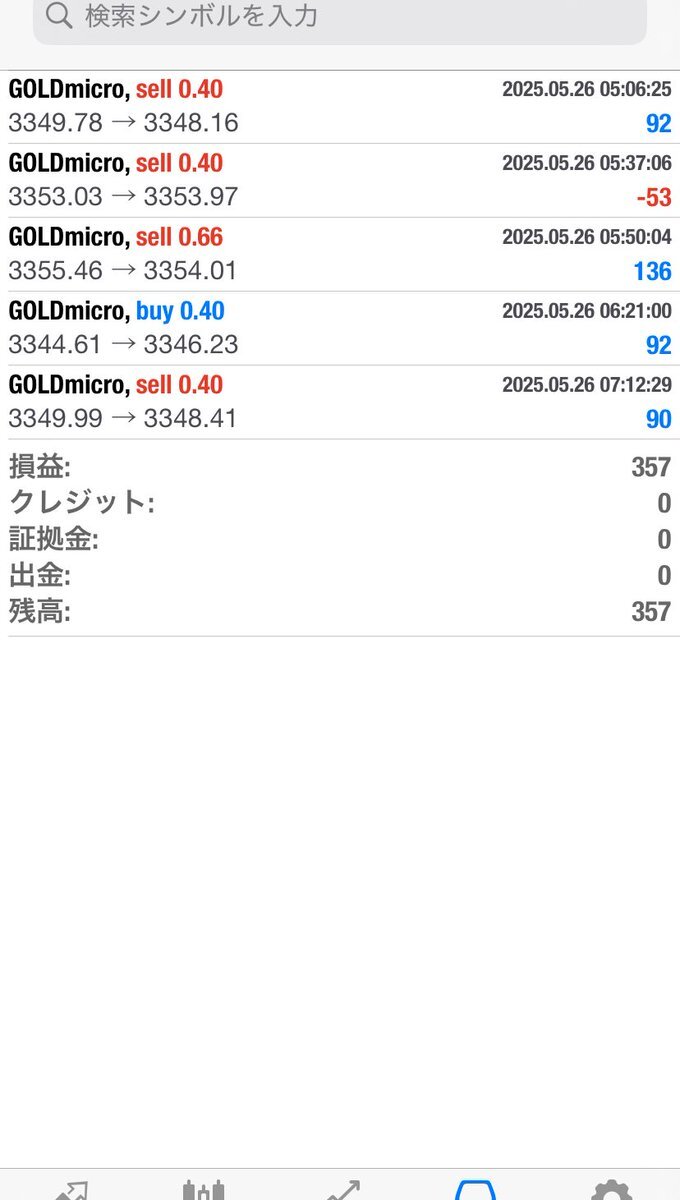Screen dimensions: 680x1200
Task: Open the GOLDmicro sell trade from 07:12:29
Action: [x=340, y=403]
